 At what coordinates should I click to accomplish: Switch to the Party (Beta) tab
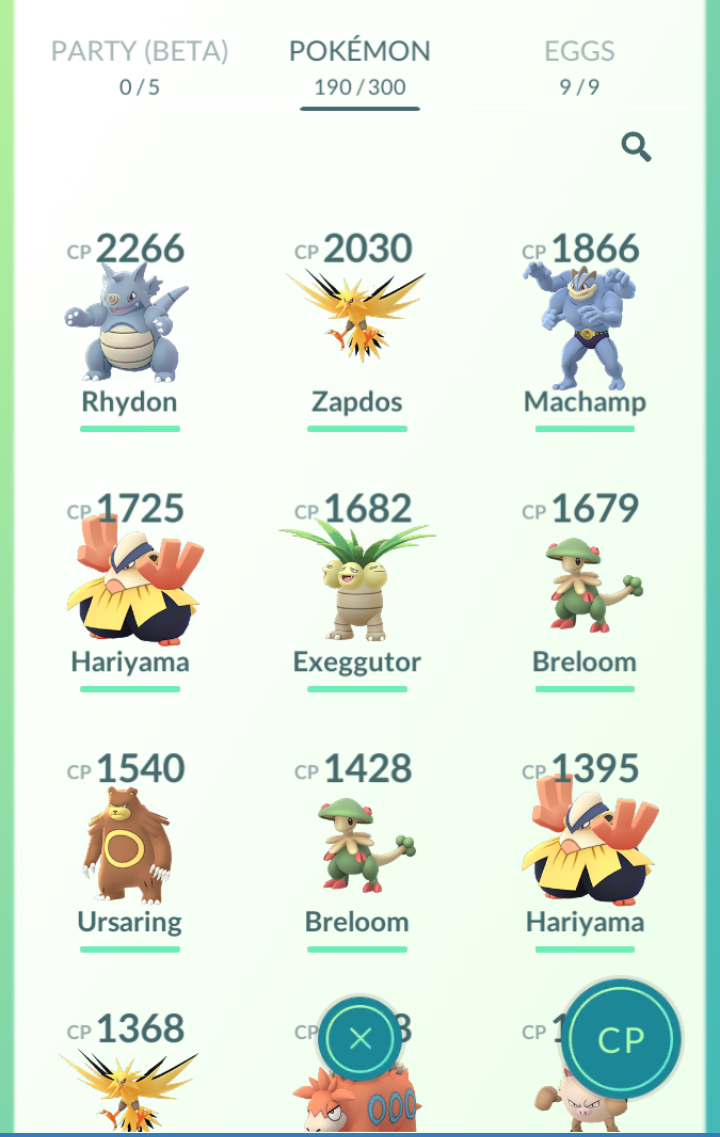pyautogui.click(x=140, y=66)
